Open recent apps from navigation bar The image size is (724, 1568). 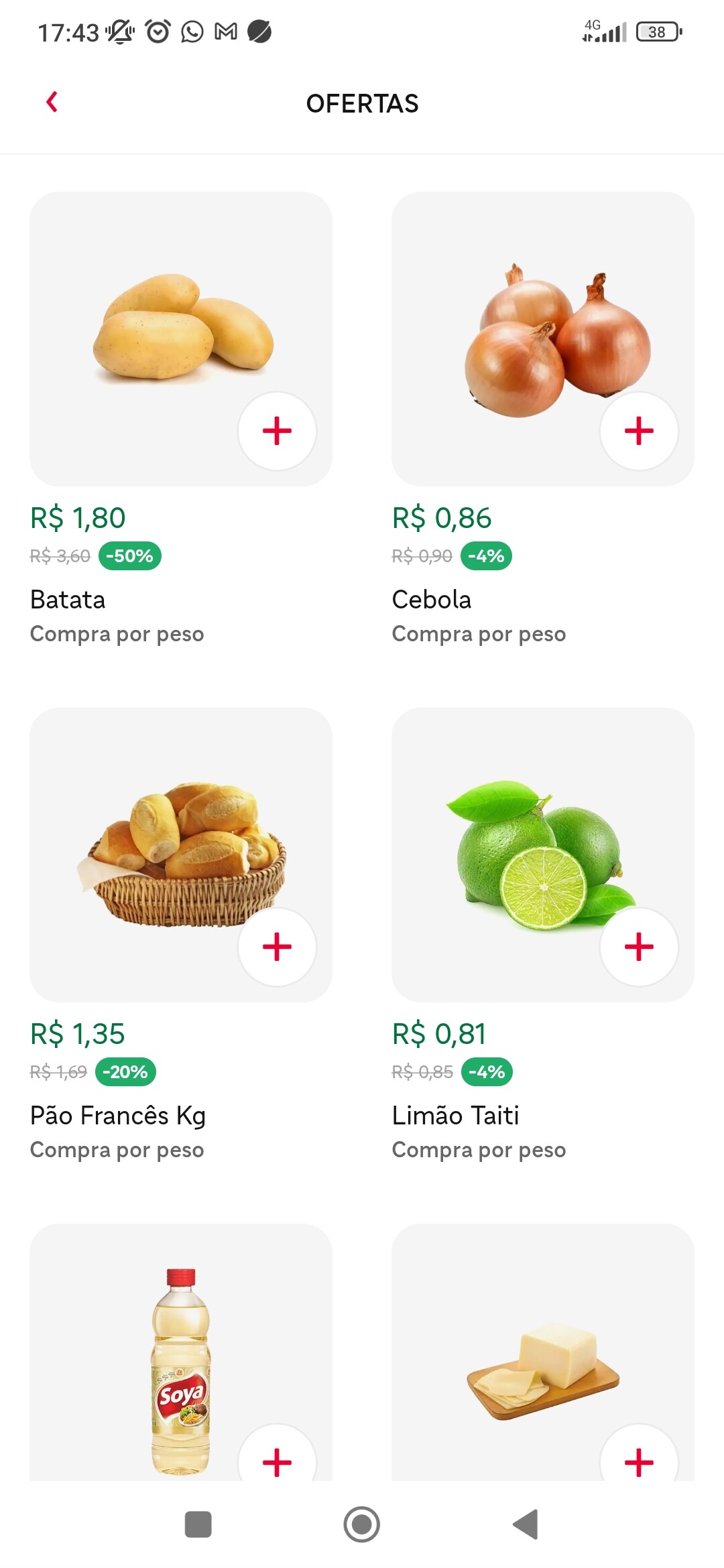tap(198, 1524)
